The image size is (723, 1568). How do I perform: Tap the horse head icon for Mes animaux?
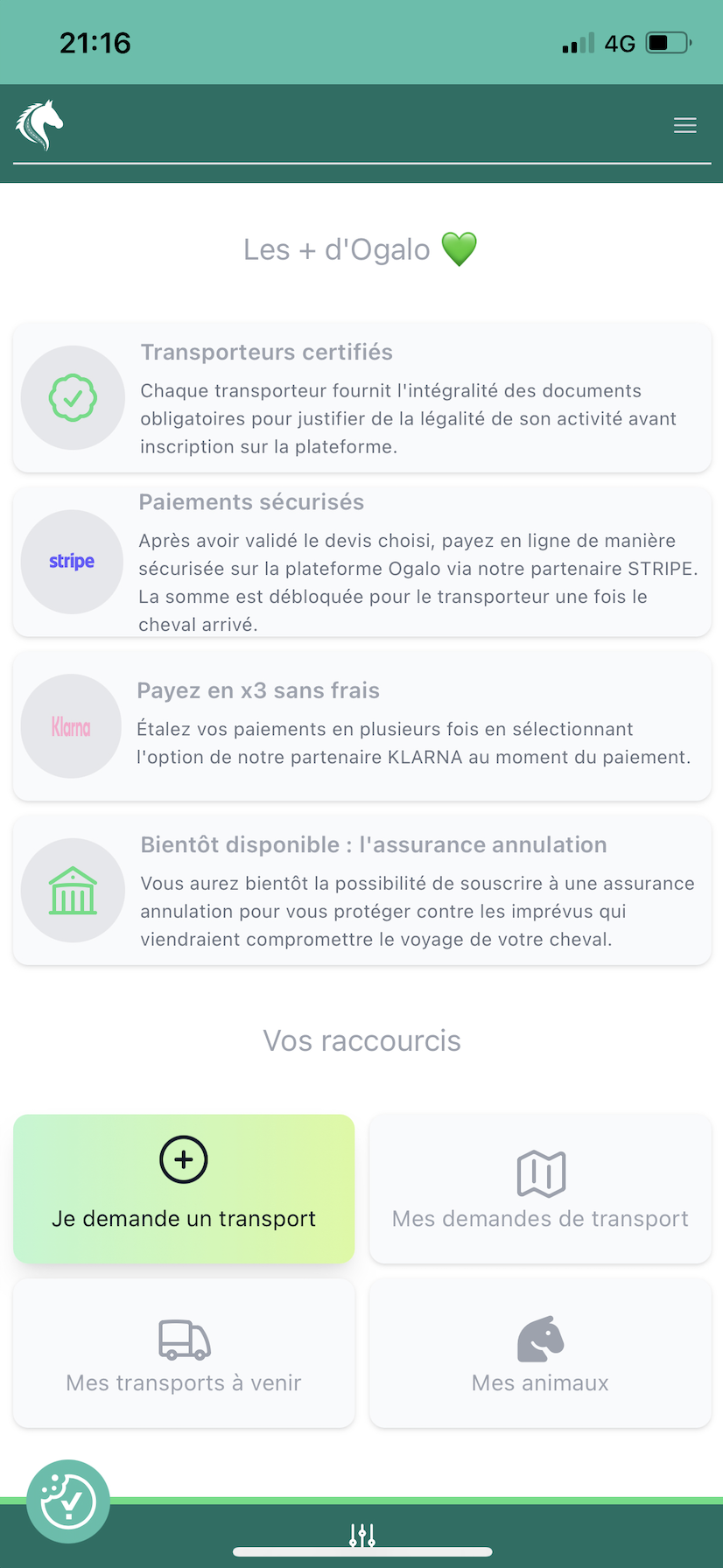[x=540, y=1337]
